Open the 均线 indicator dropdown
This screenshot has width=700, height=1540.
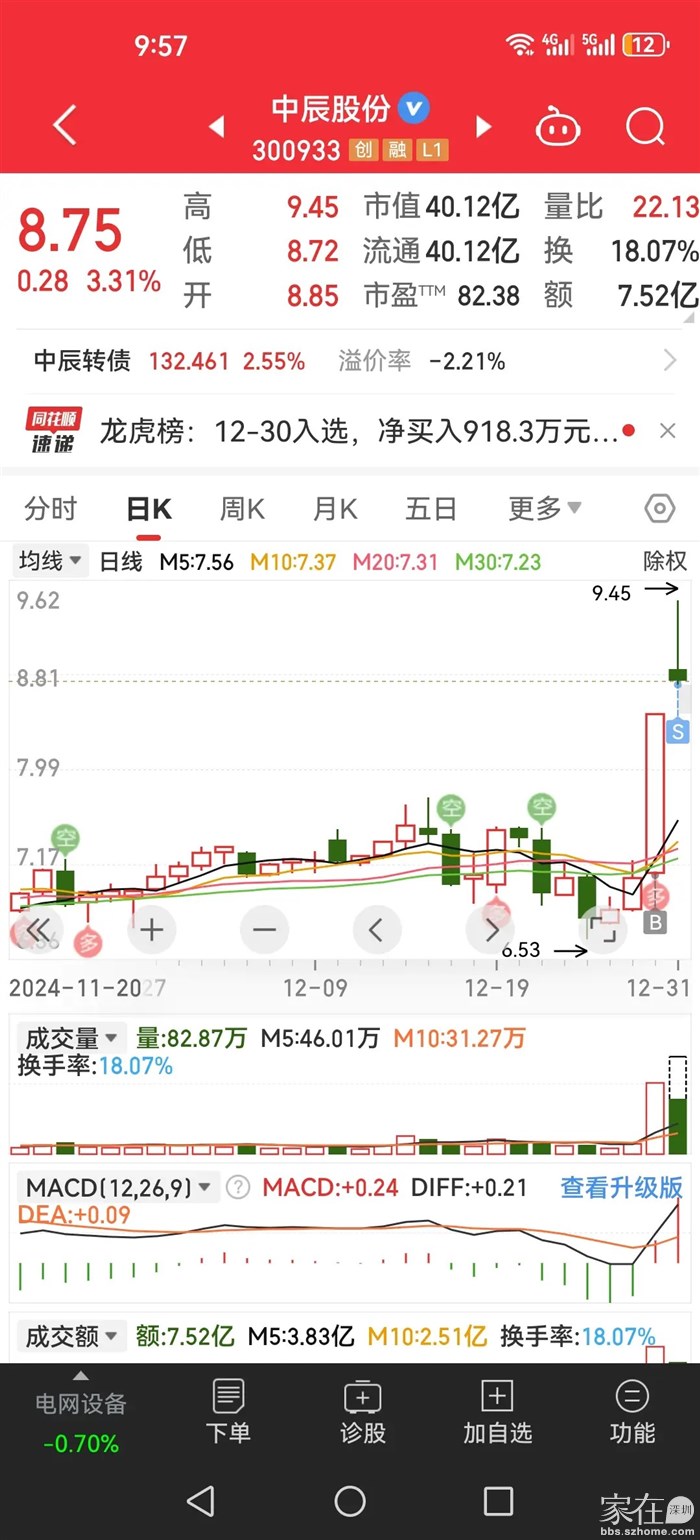50,561
